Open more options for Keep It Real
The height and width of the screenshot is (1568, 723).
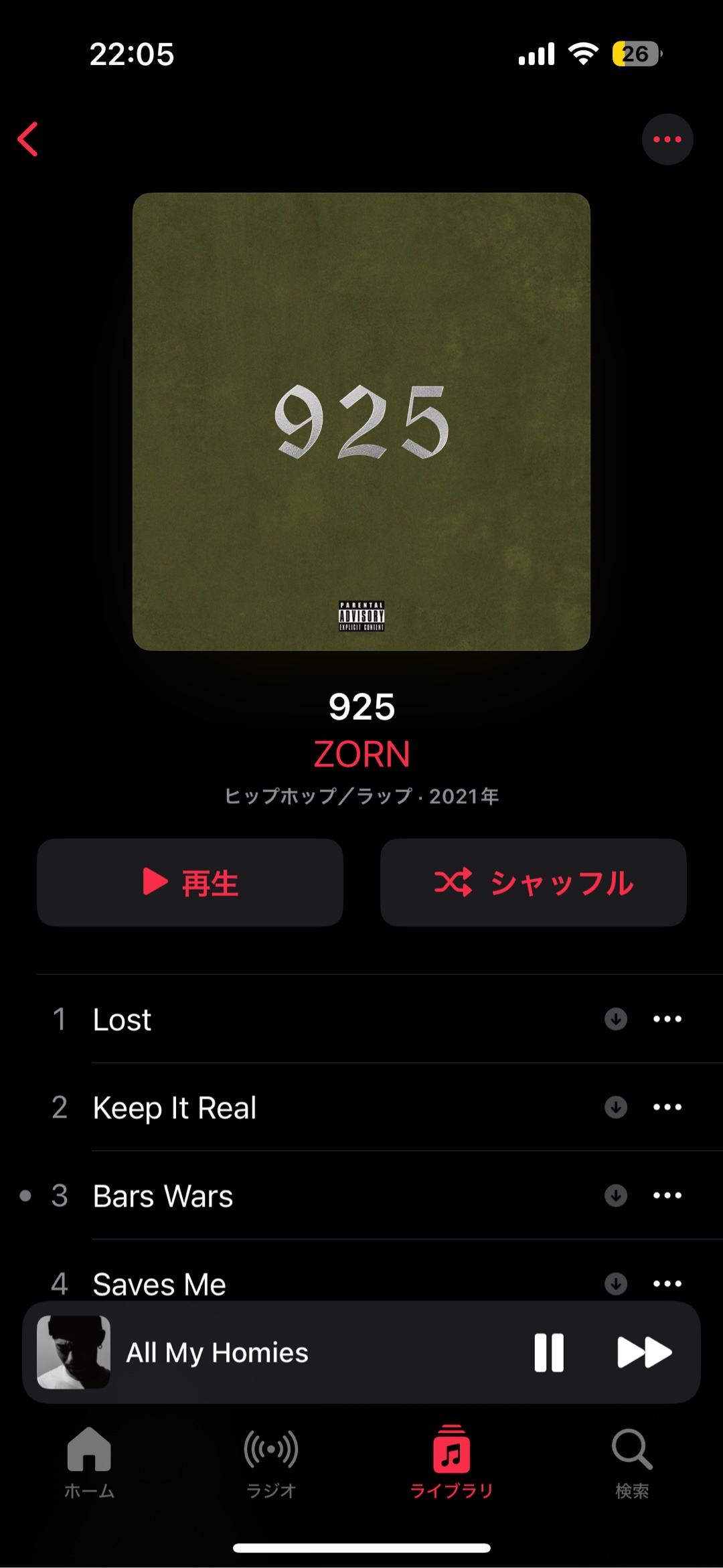(x=667, y=1107)
